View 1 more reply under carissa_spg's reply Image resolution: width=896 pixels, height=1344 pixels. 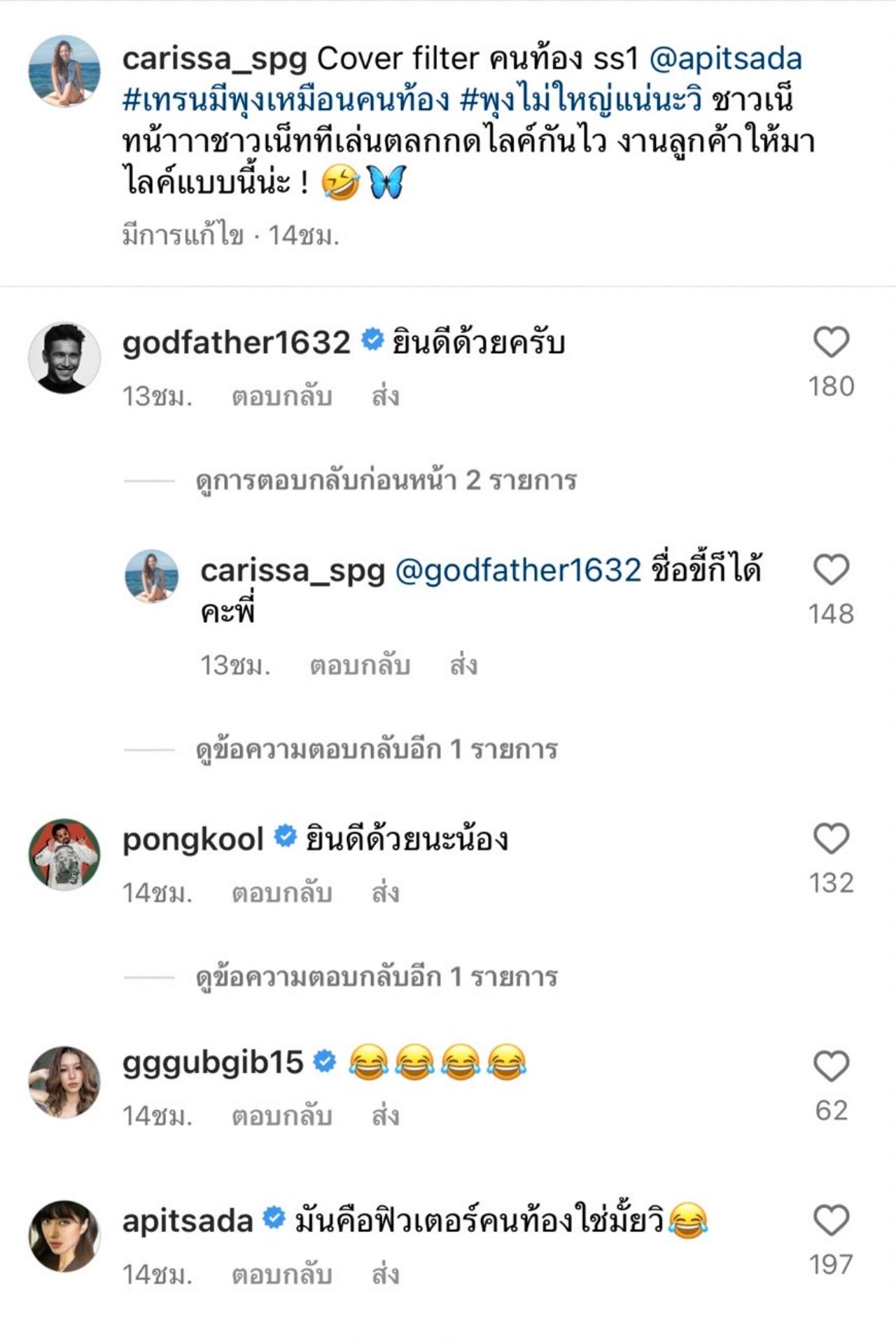(377, 750)
